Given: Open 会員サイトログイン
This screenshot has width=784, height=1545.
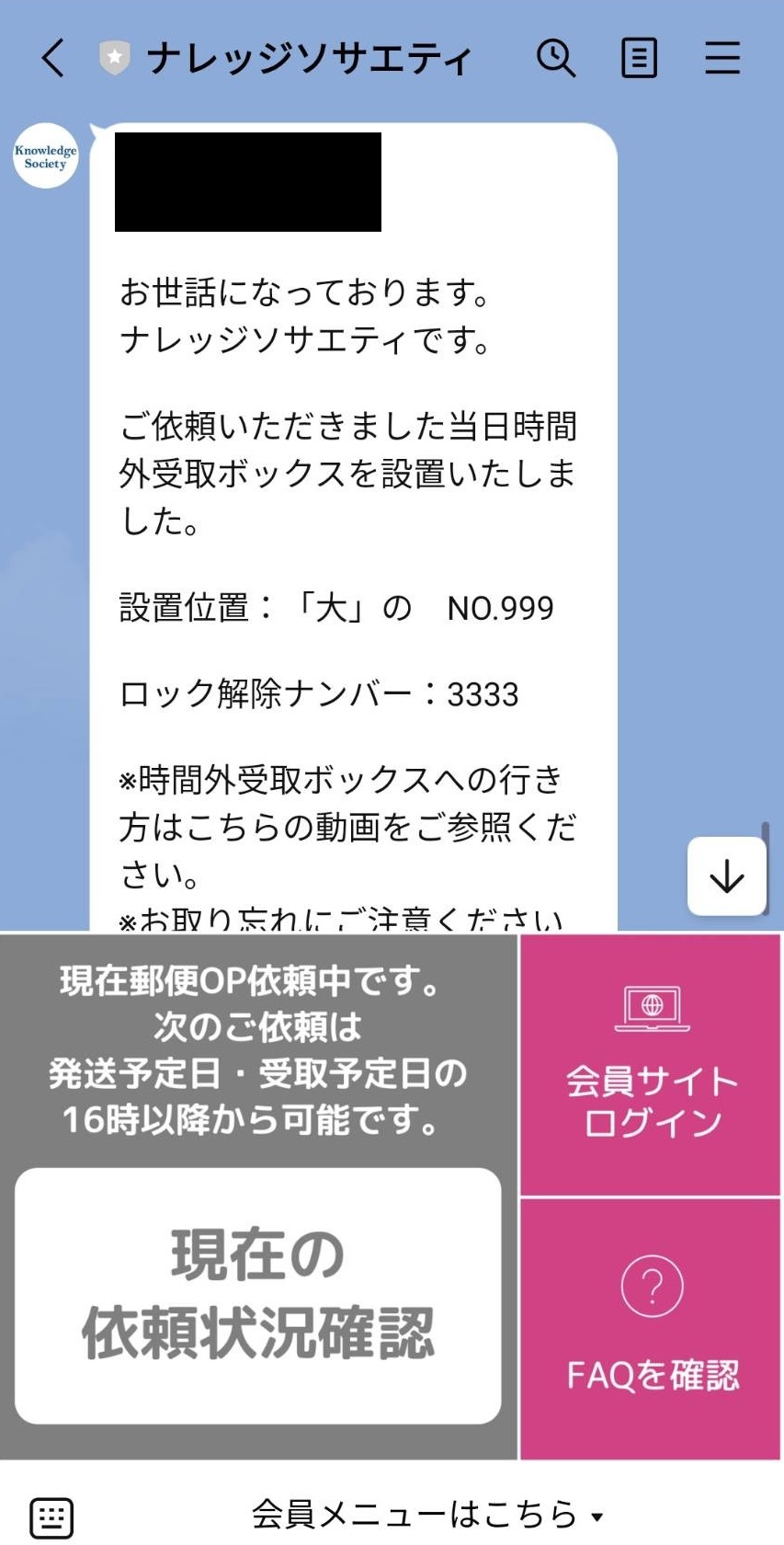Looking at the screenshot, I should (x=651, y=1064).
